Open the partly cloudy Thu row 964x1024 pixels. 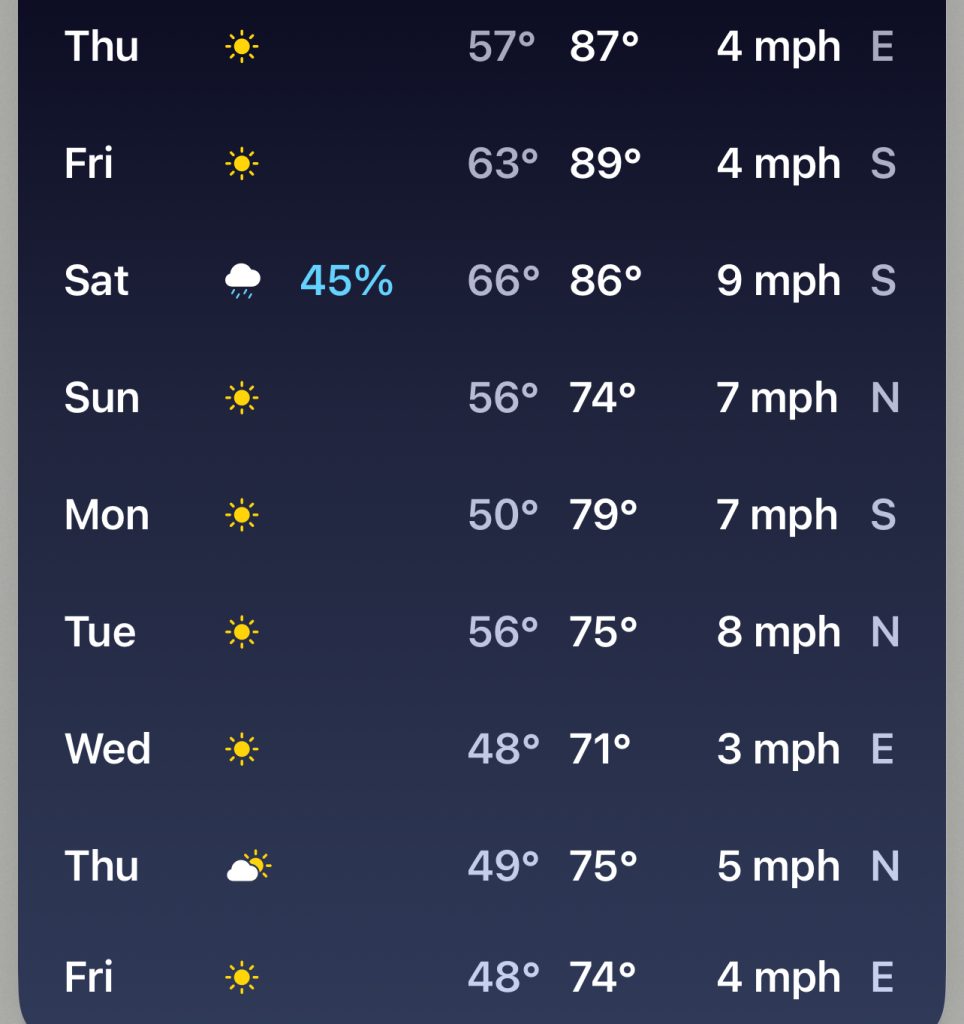[x=480, y=866]
